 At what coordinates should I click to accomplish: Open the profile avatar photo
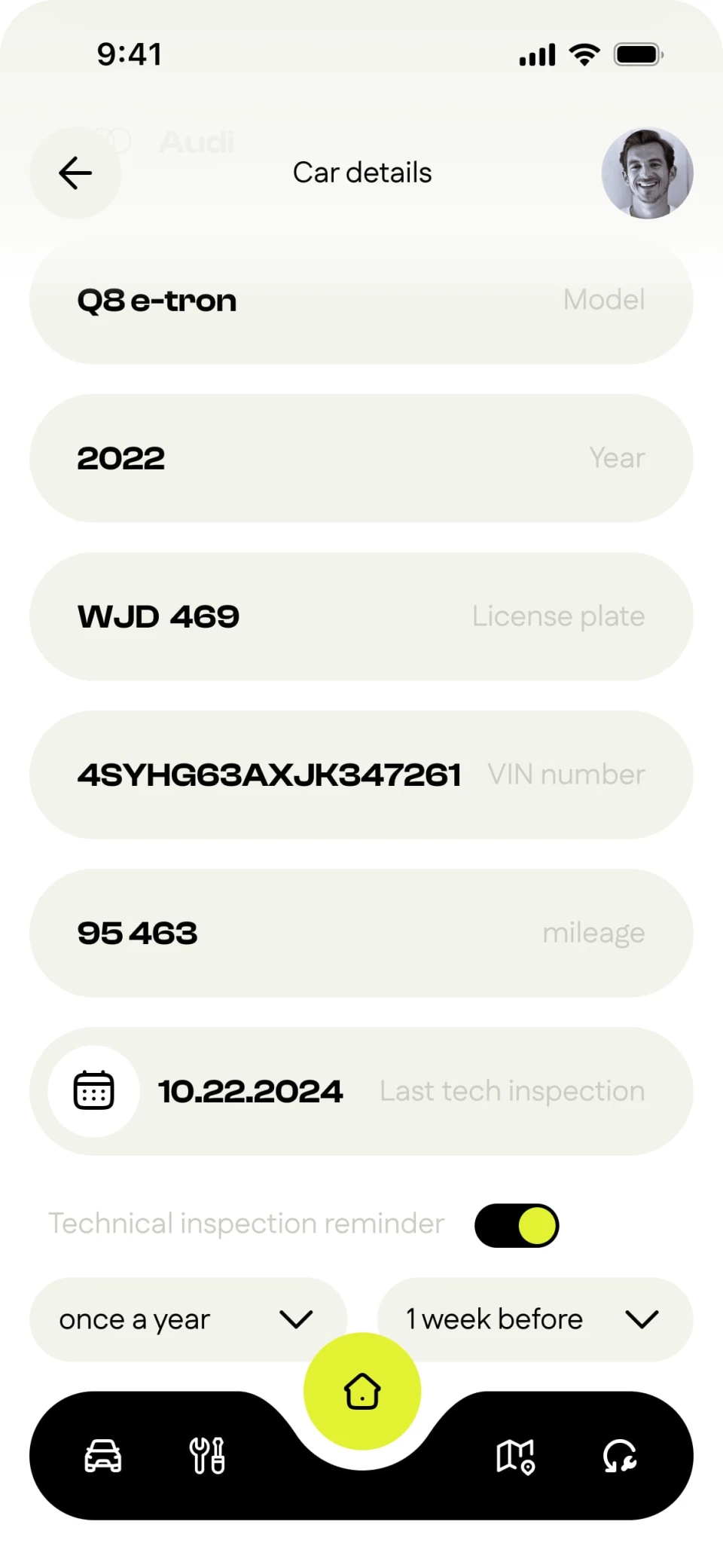(x=647, y=173)
